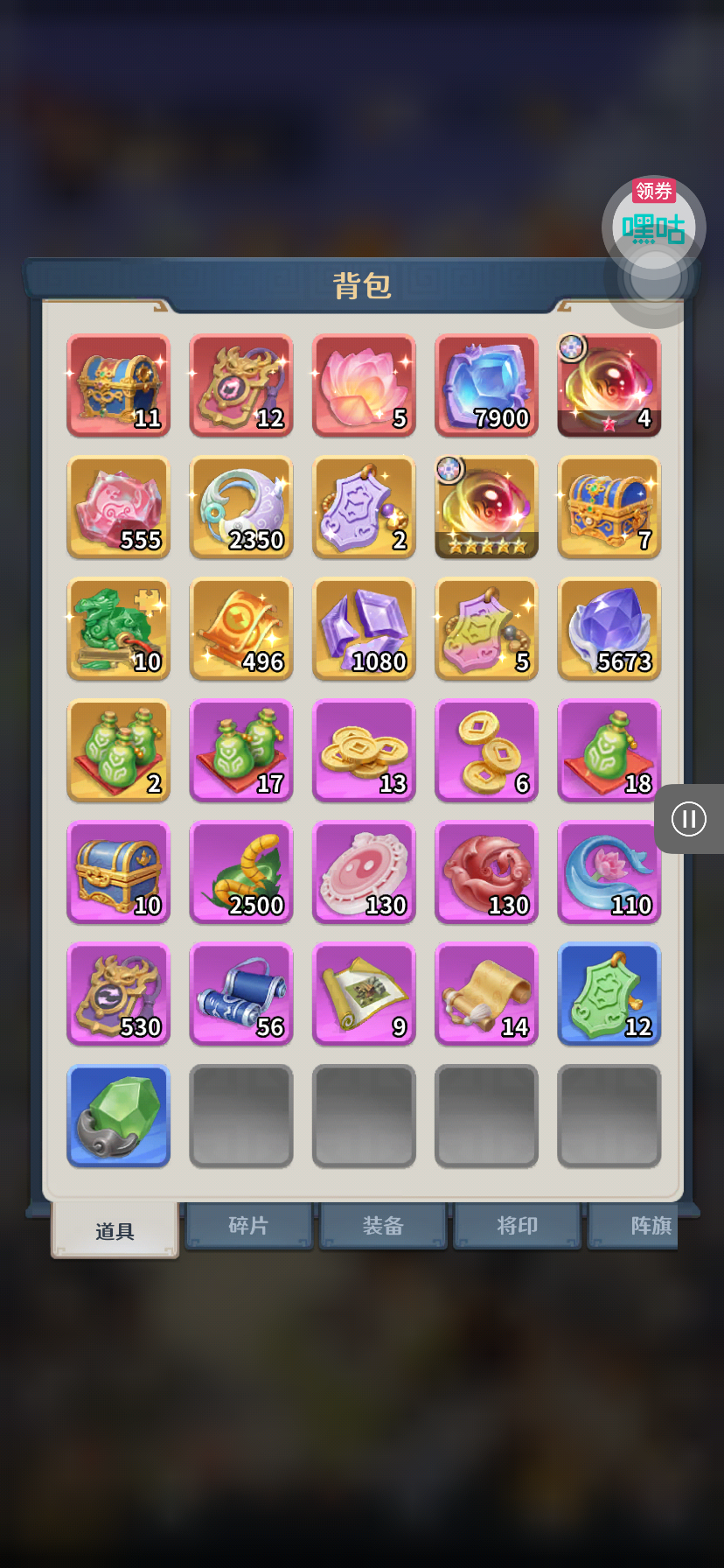
Task: Tap the 嘿咕 coupon floating button
Action: (x=653, y=226)
